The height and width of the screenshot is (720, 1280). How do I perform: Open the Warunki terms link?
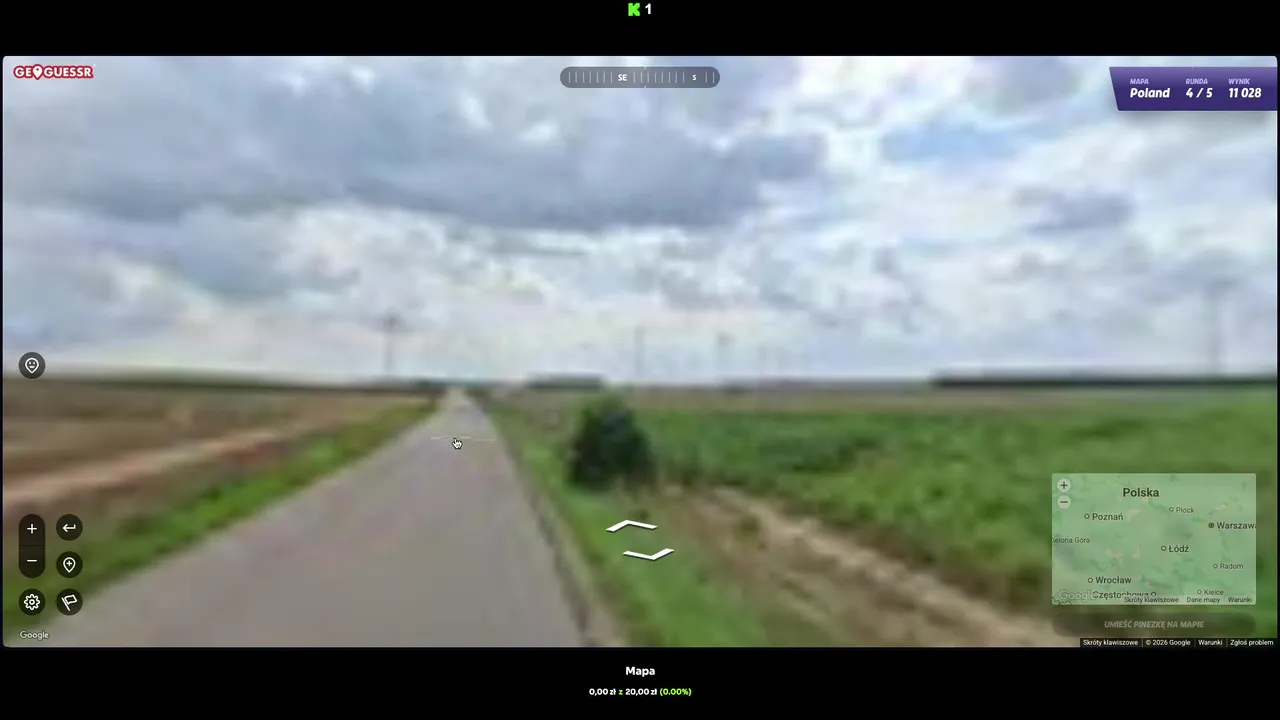click(1210, 642)
